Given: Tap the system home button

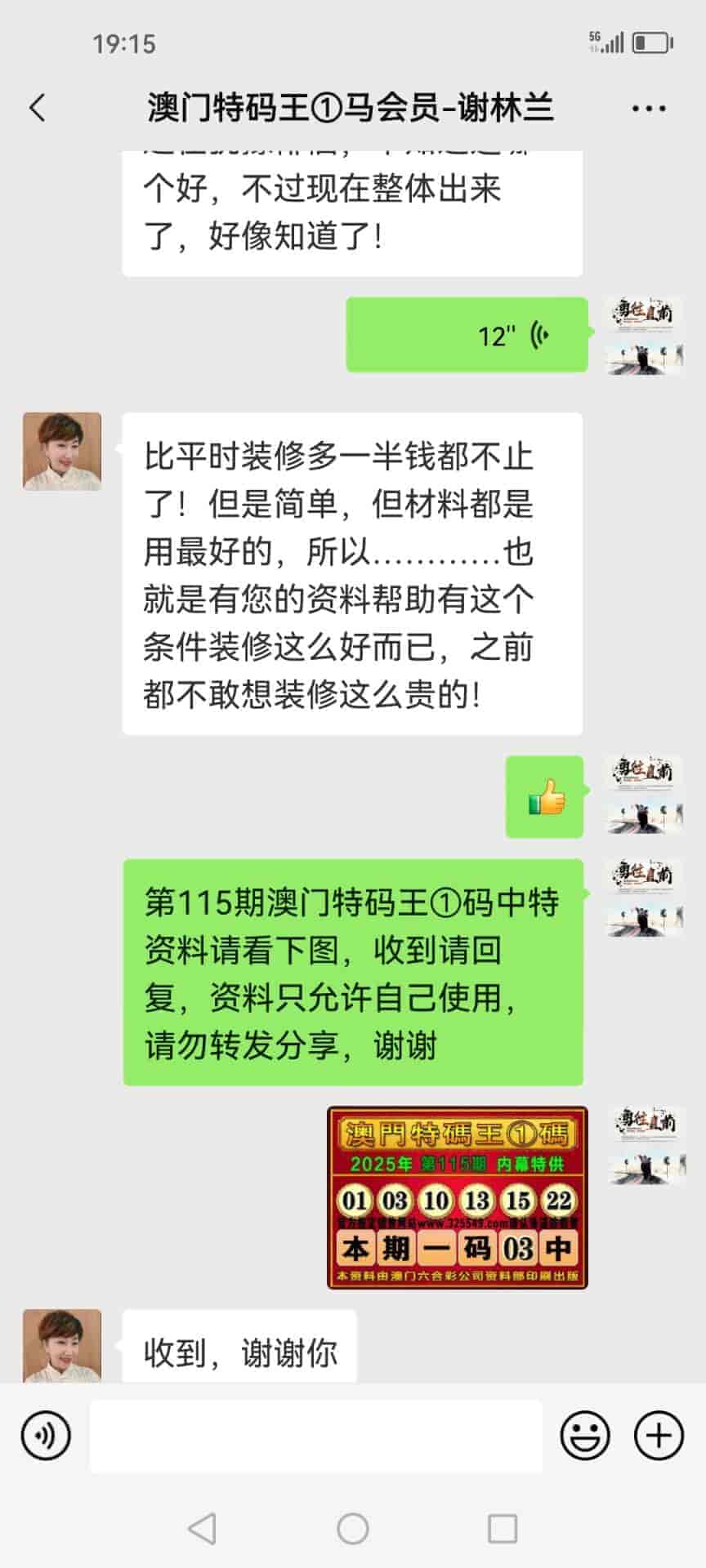Looking at the screenshot, I should pos(353,1529).
